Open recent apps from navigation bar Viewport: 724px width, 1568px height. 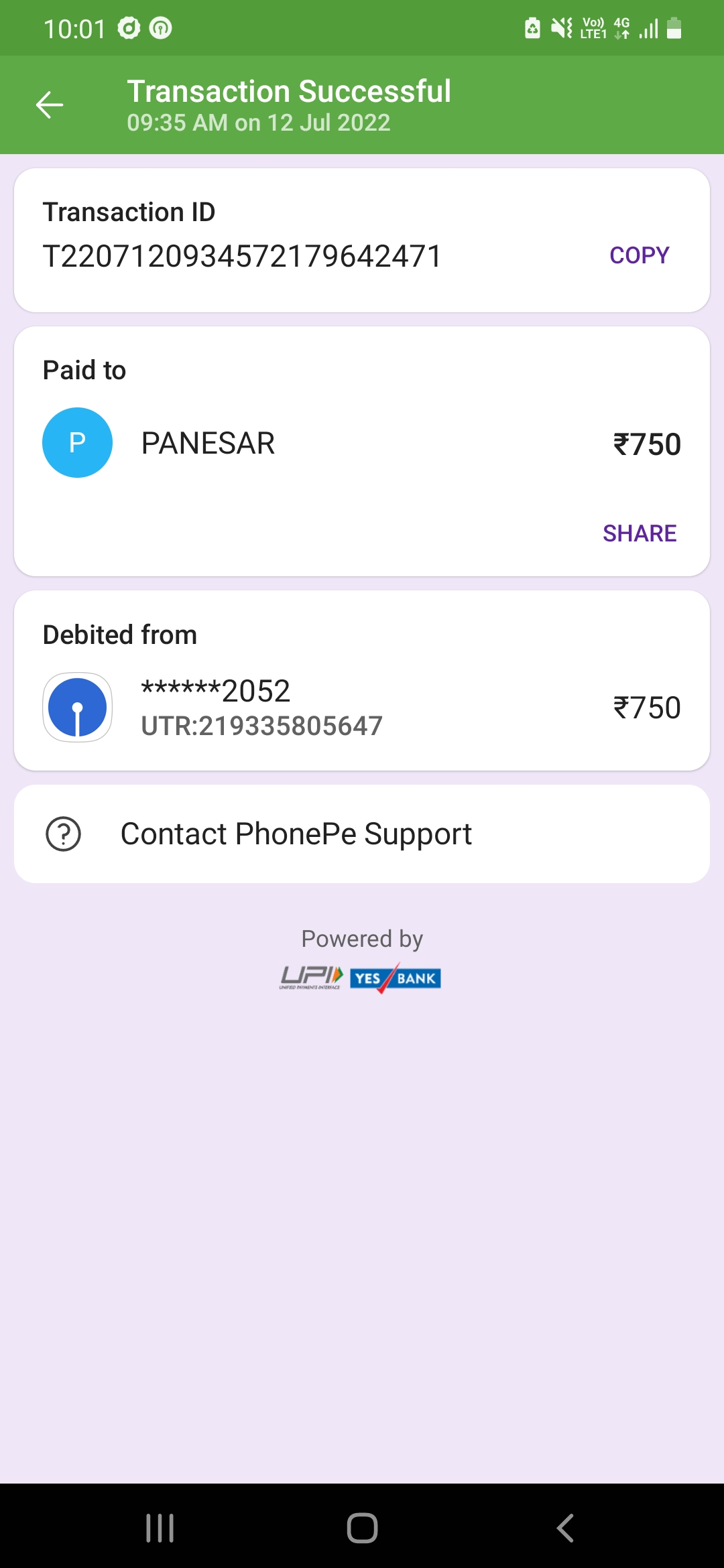pyautogui.click(x=160, y=1528)
